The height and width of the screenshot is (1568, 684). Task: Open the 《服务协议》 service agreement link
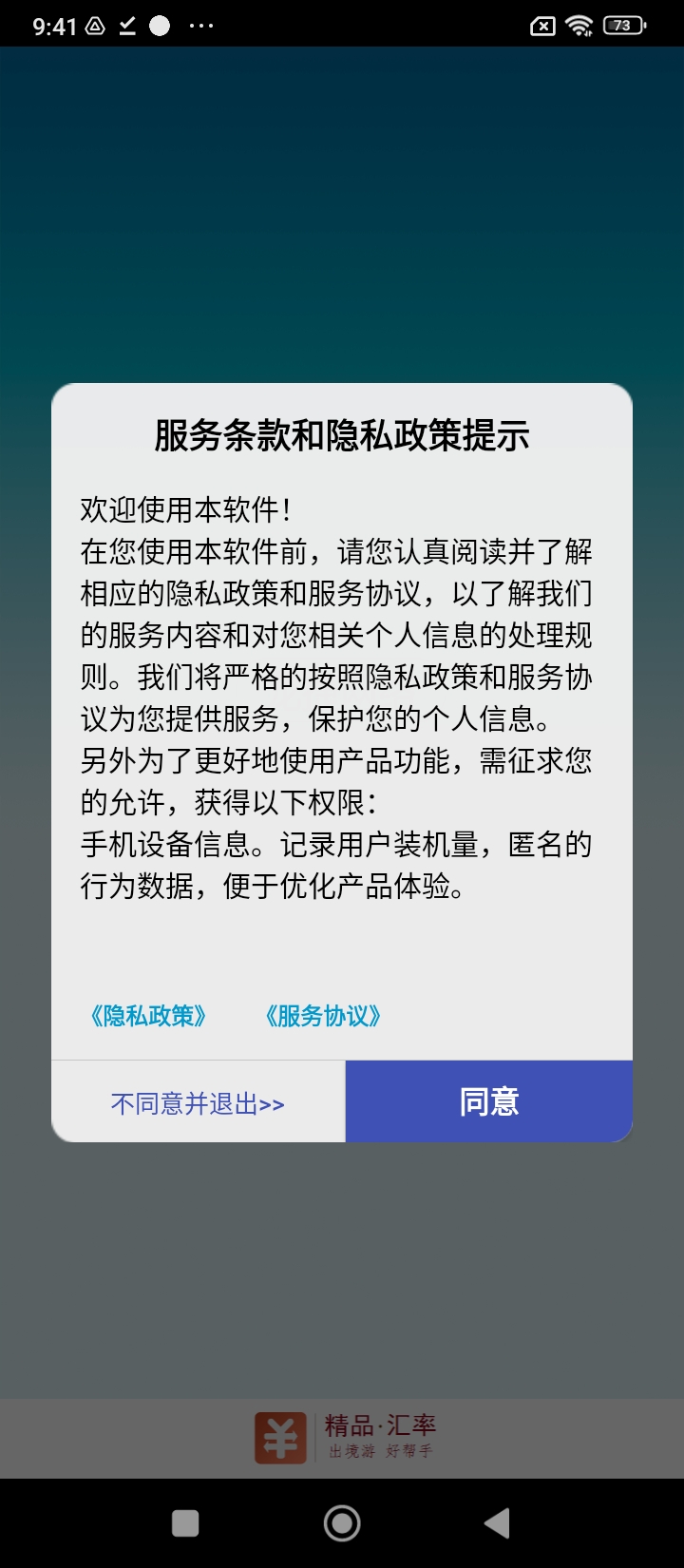[323, 1016]
